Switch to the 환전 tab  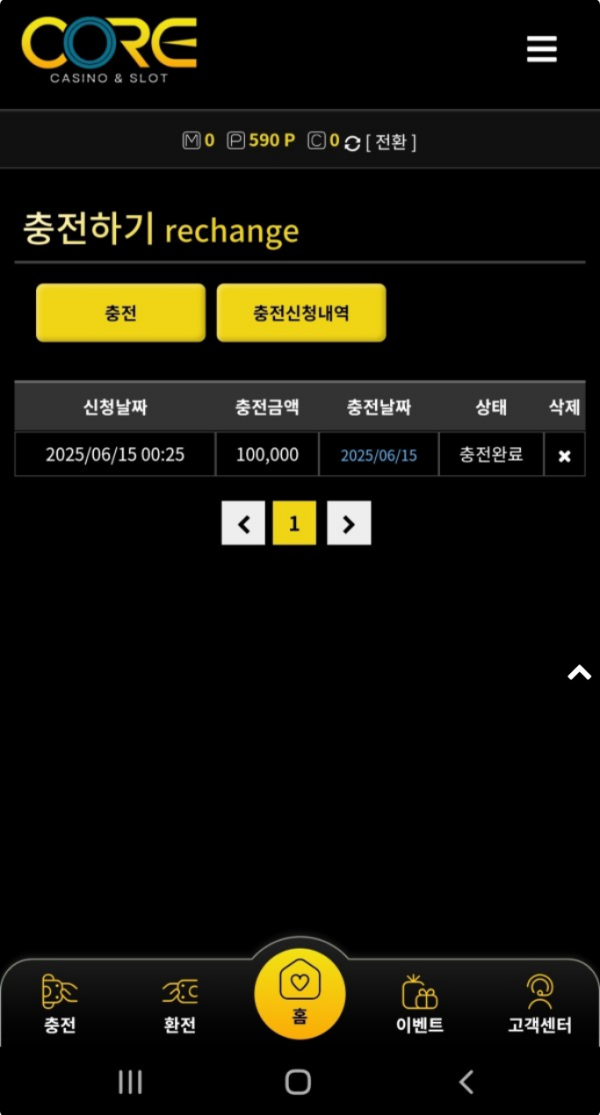(x=179, y=1004)
